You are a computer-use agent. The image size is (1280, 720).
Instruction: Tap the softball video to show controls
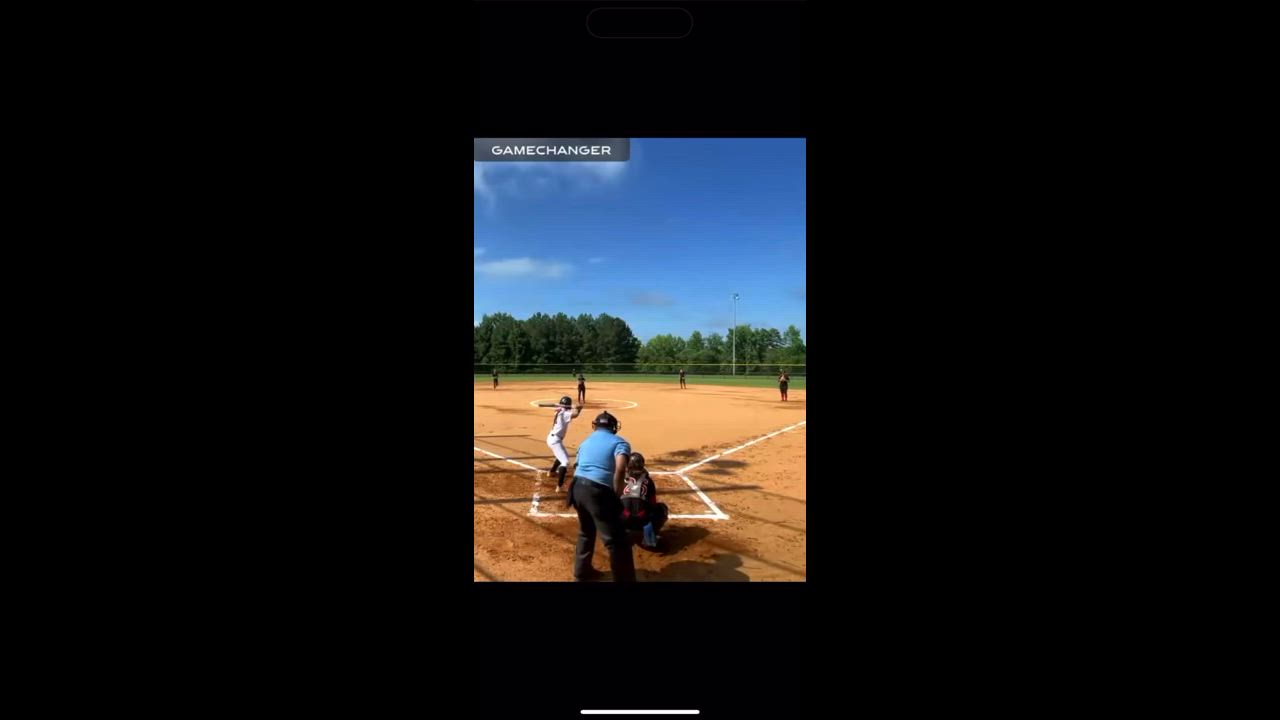click(640, 360)
